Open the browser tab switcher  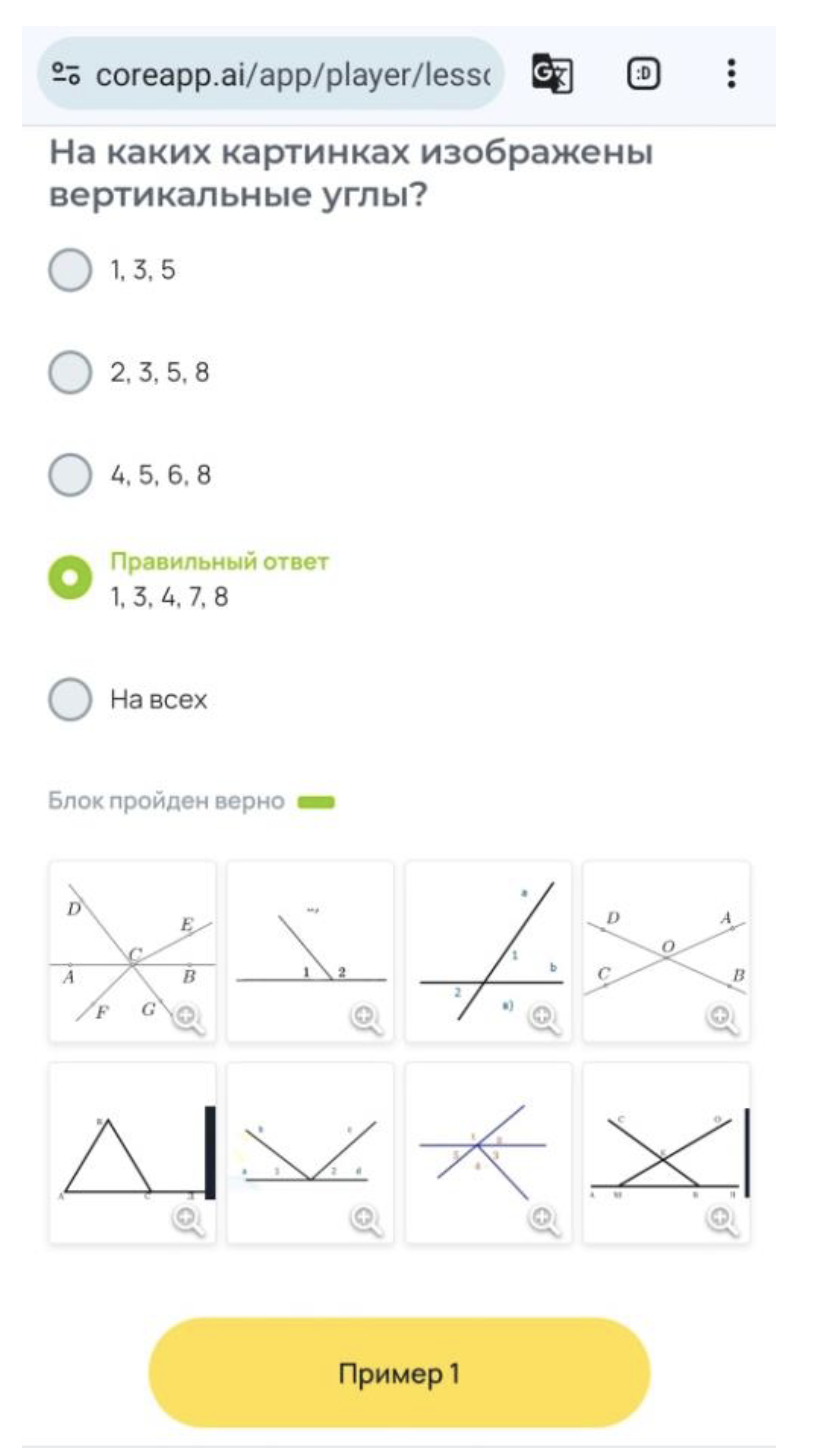tap(643, 74)
